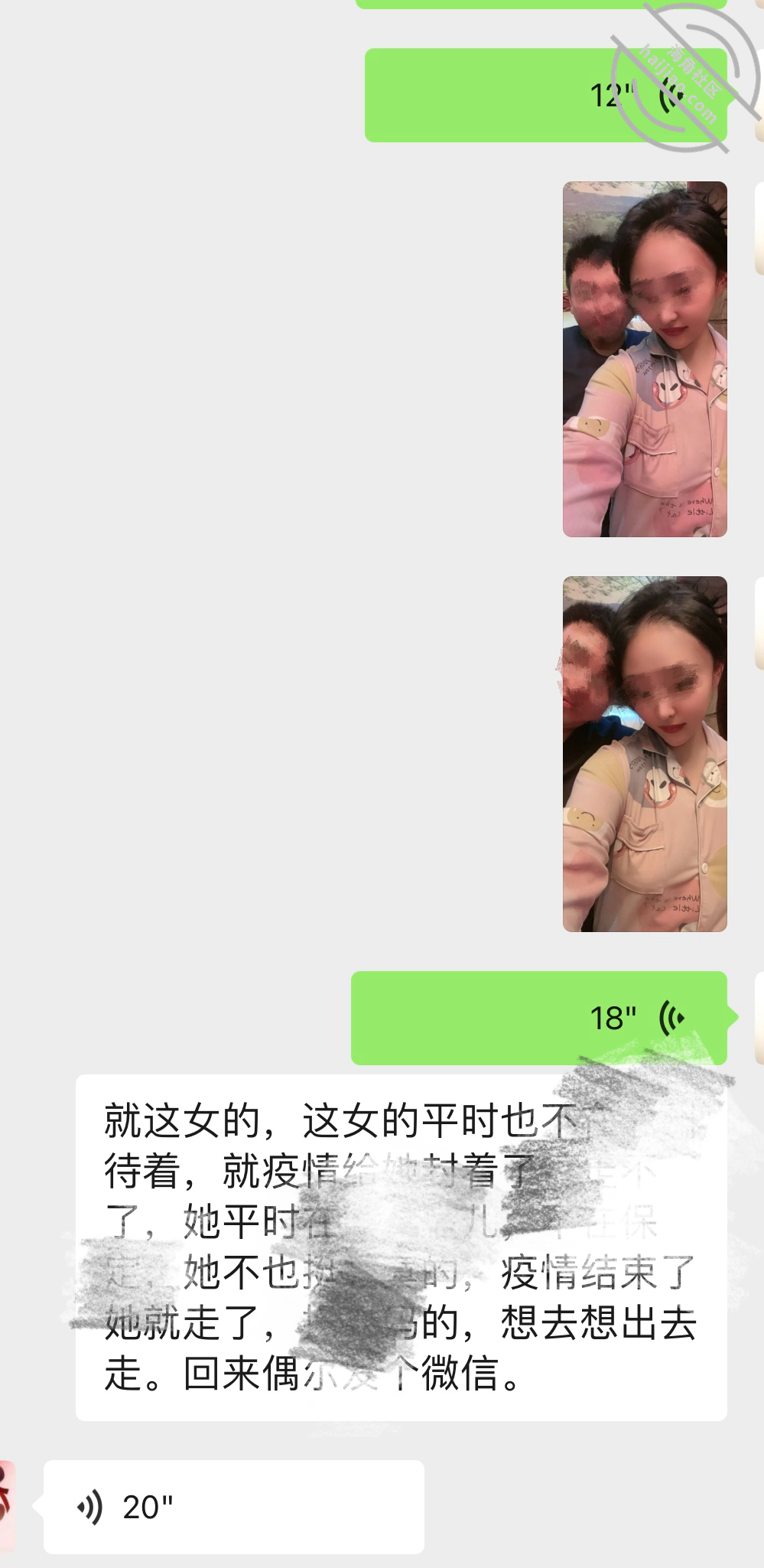
Task: Play the 18-second sent voice message
Action: point(539,1018)
